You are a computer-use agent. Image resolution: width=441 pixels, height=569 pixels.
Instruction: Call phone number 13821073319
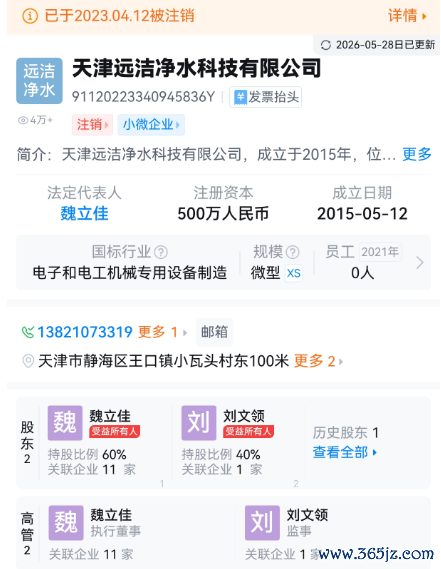85,332
